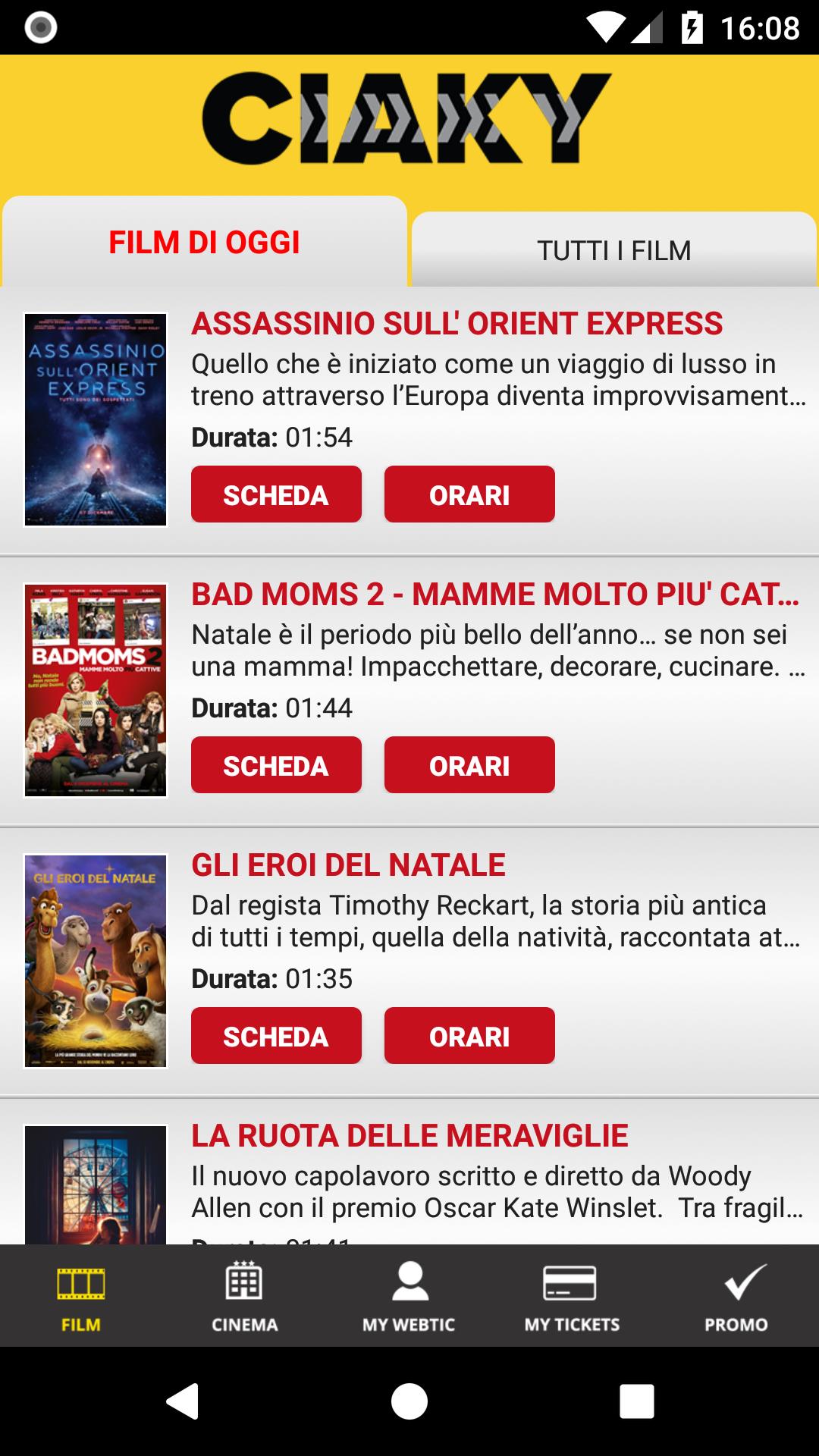This screenshot has width=819, height=1456.
Task: Switch to the Tutti i Film tab
Action: click(613, 250)
